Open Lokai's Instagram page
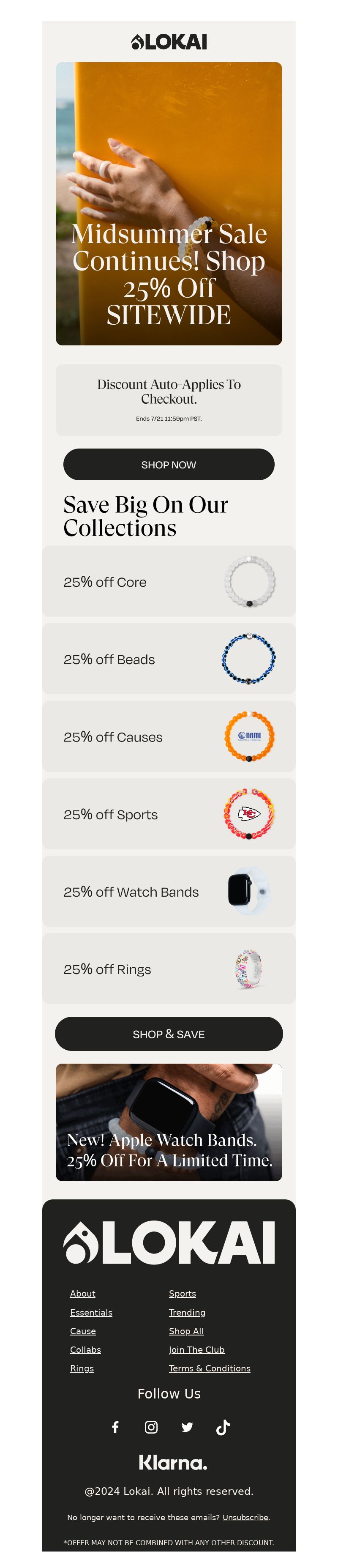This screenshot has height=1568, width=338. click(151, 1427)
